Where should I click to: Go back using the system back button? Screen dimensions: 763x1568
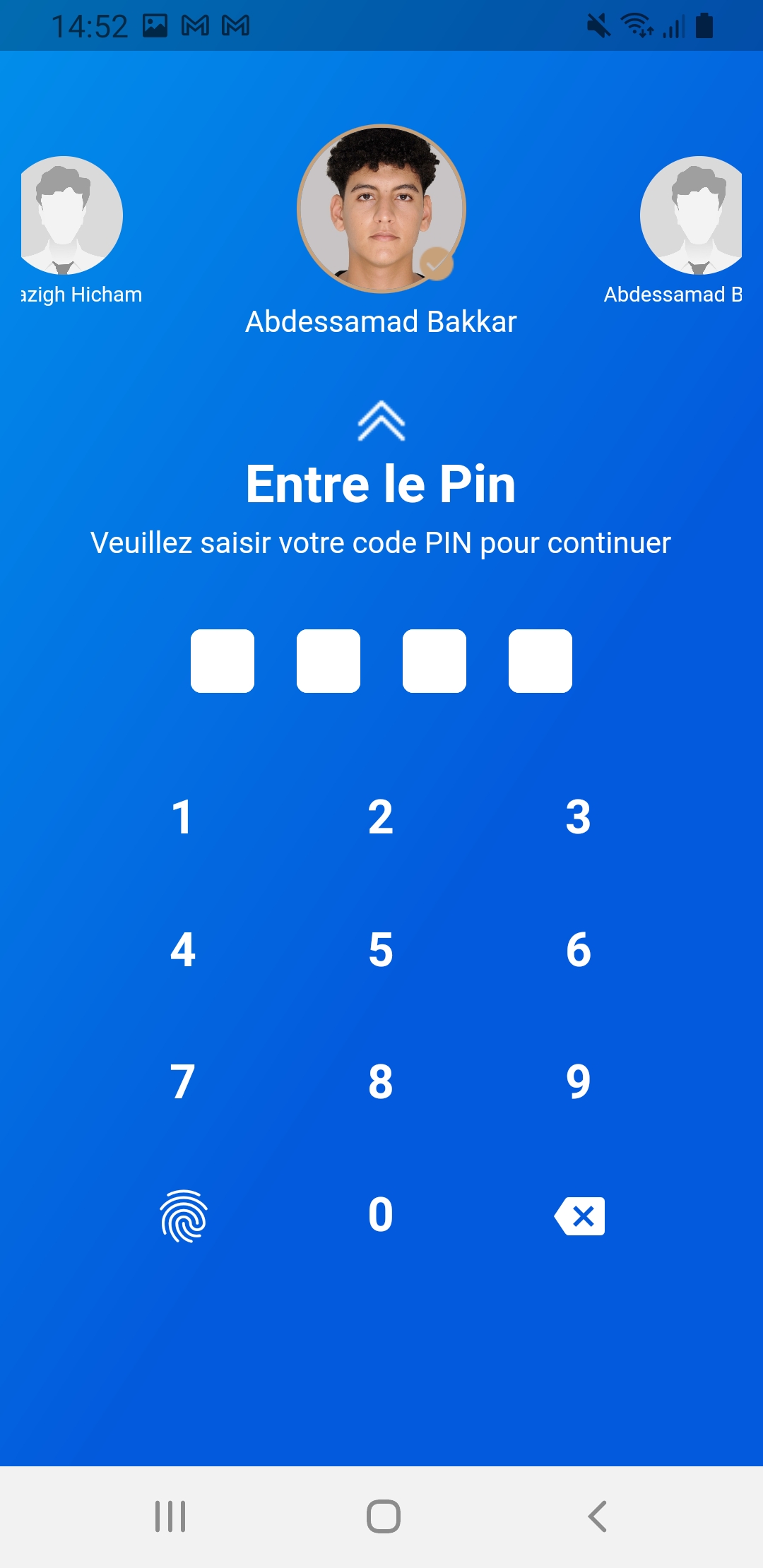point(598,1516)
